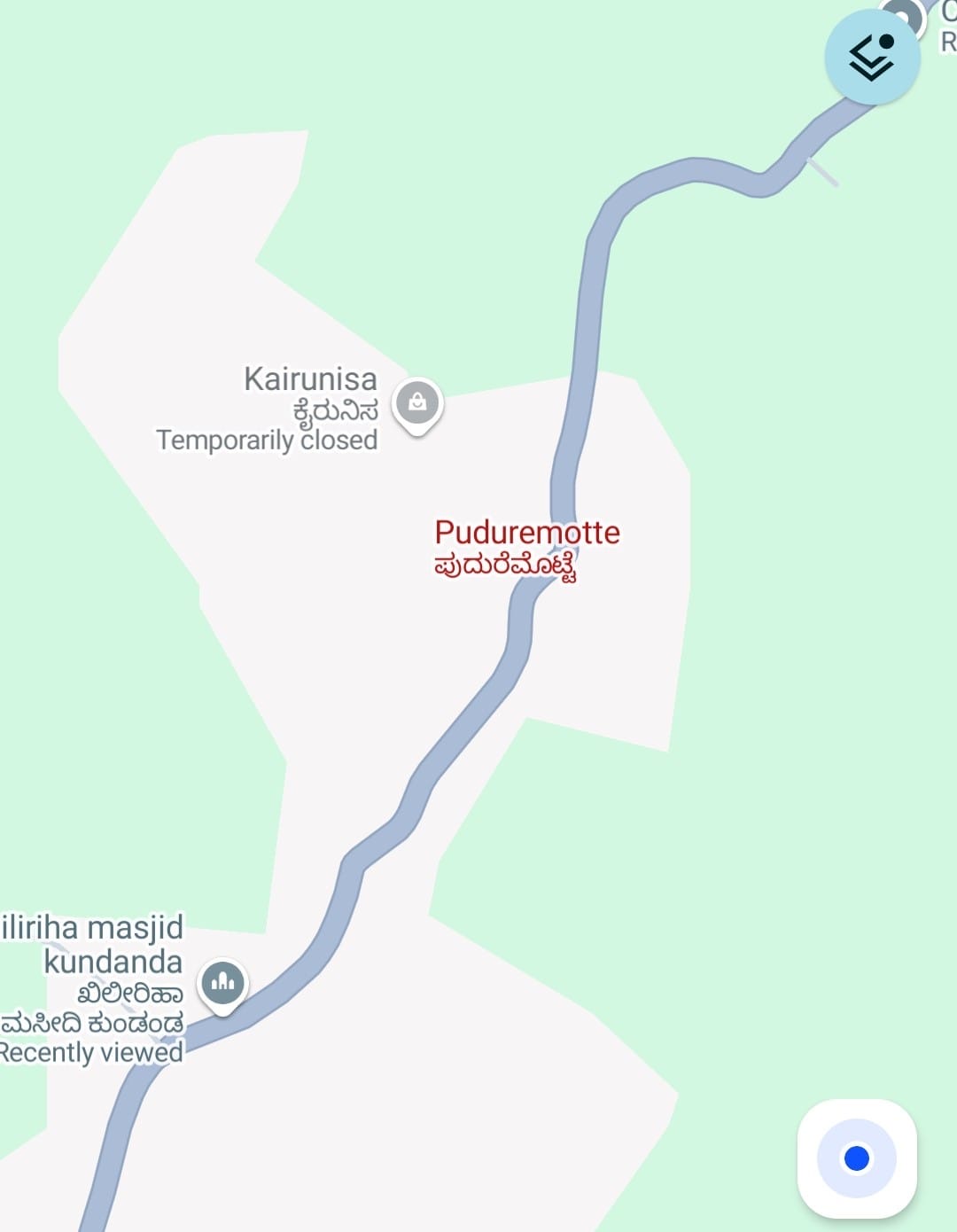Select the masjid kundanda place marker

222,982
